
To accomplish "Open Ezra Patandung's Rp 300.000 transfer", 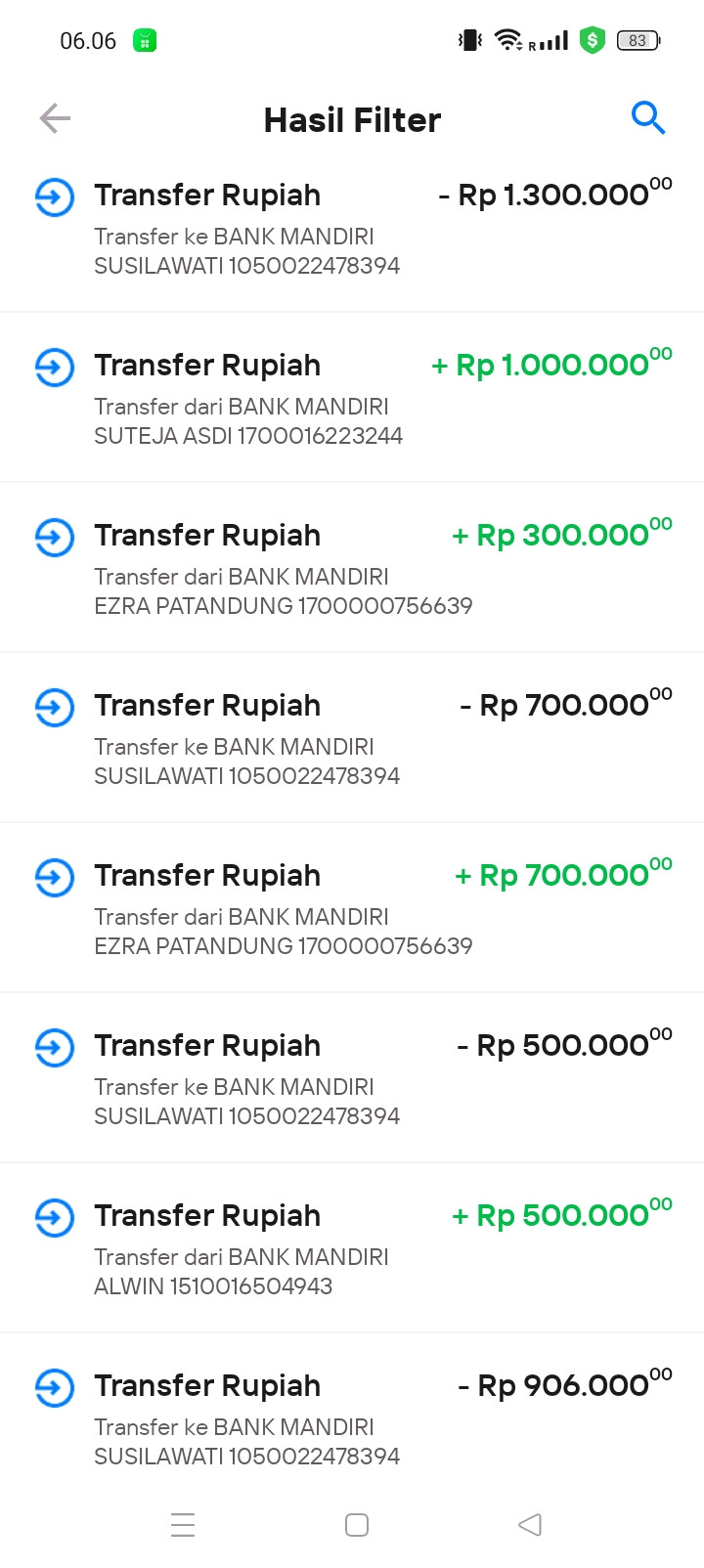I will point(352,569).
